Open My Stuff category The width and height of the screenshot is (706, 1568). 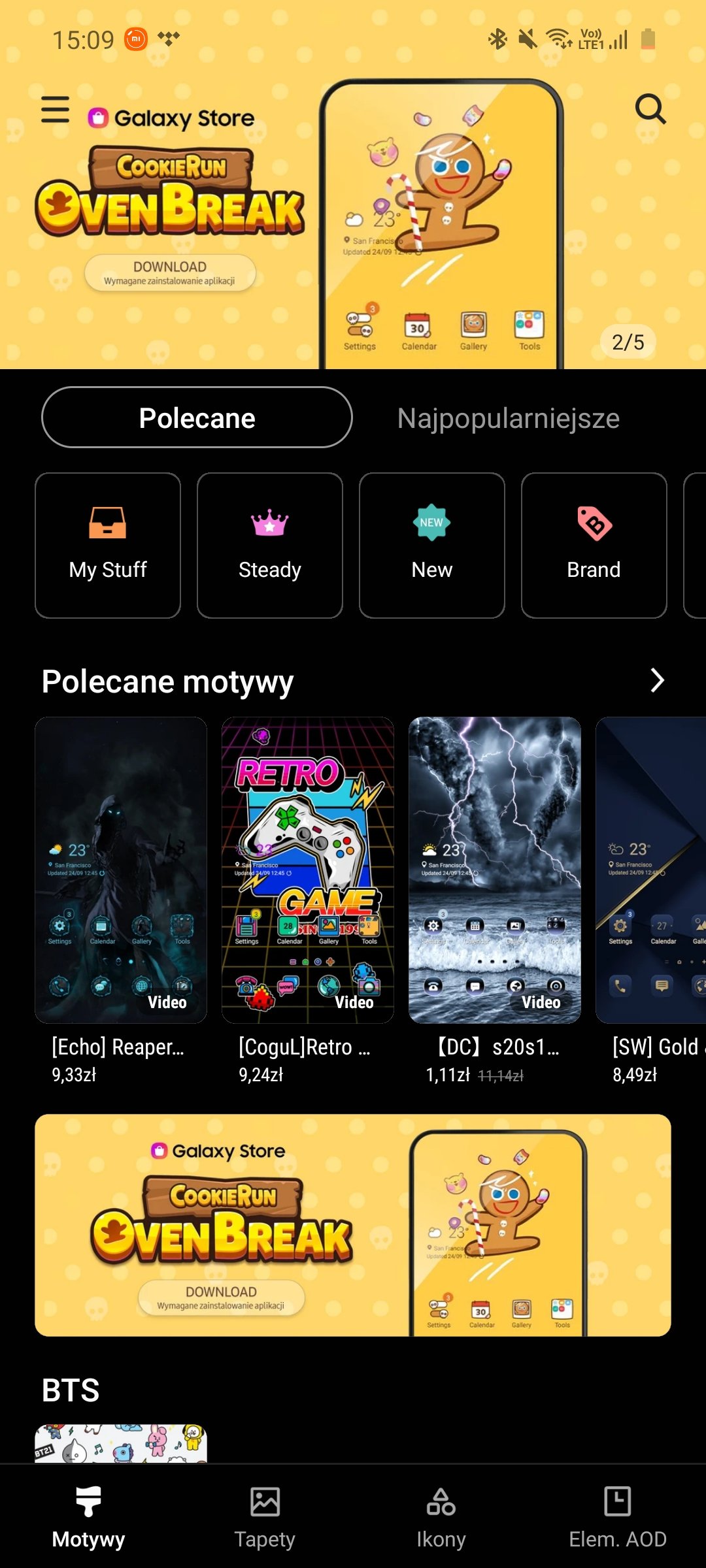(108, 546)
